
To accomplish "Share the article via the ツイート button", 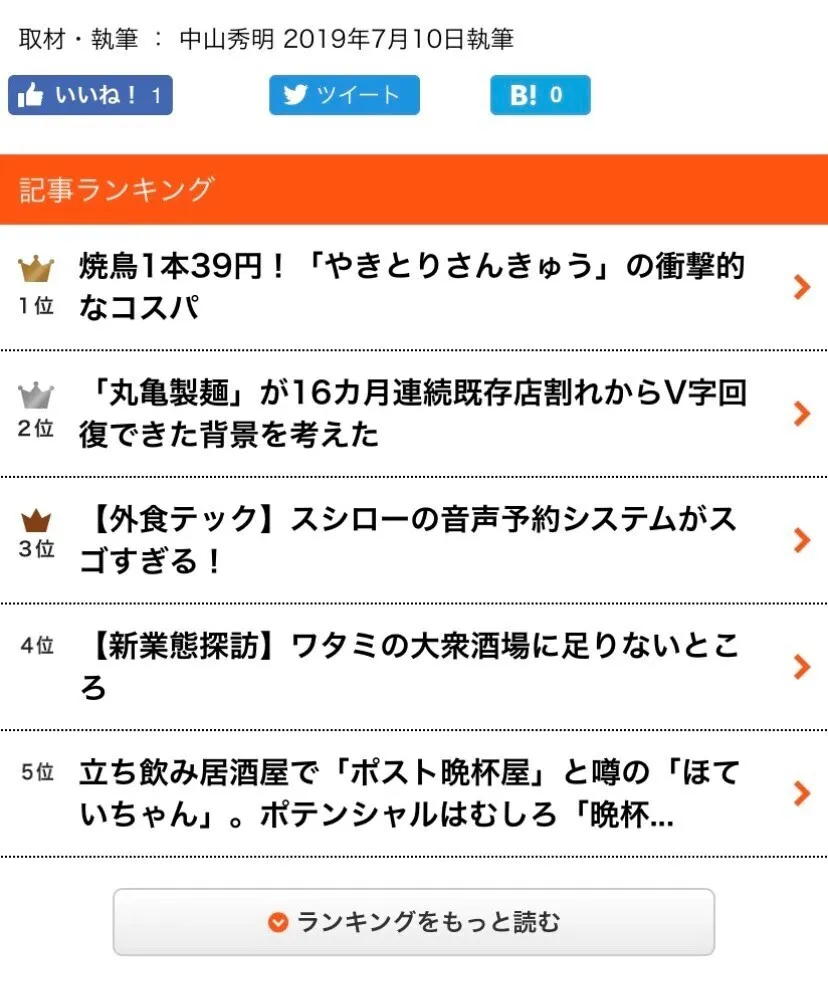I will 344,96.
